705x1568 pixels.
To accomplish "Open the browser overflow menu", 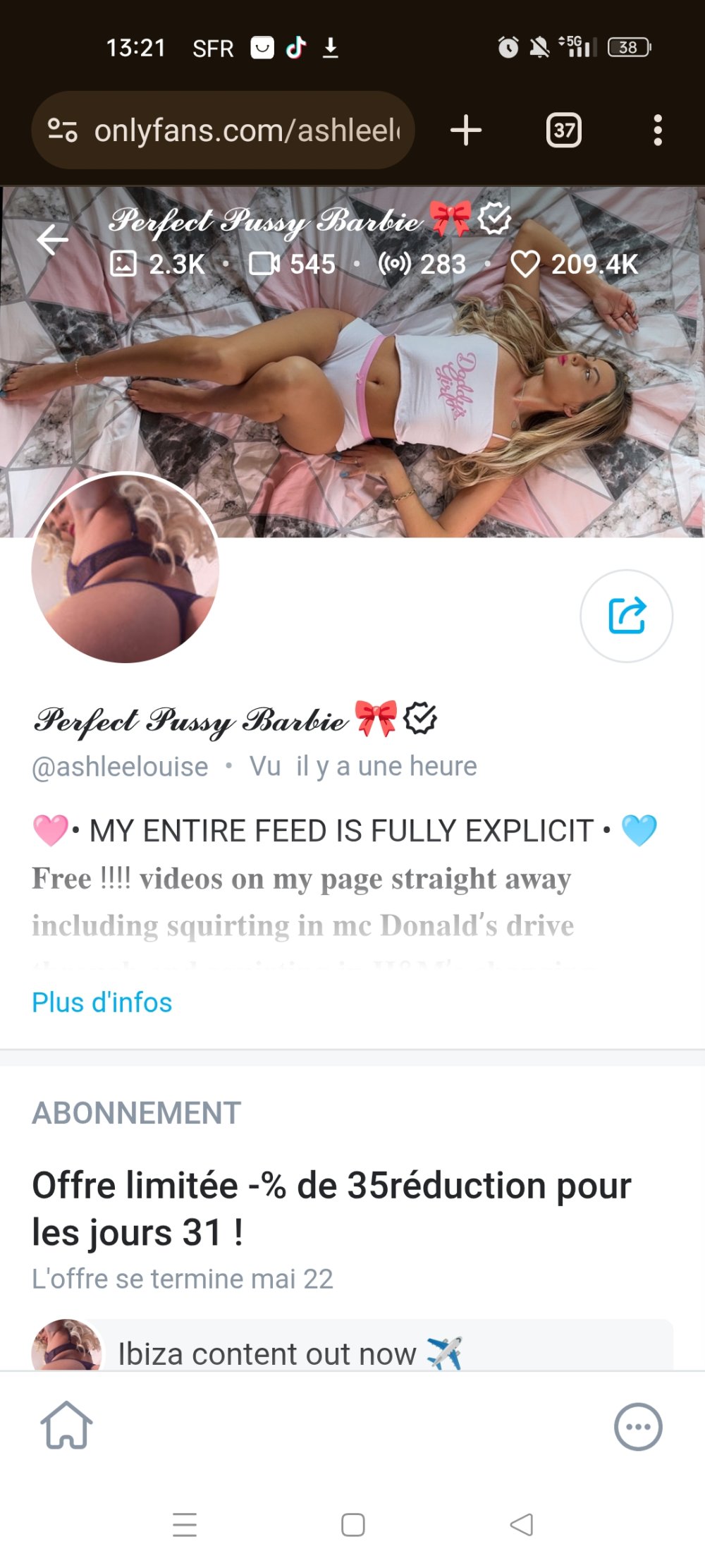I will point(657,130).
